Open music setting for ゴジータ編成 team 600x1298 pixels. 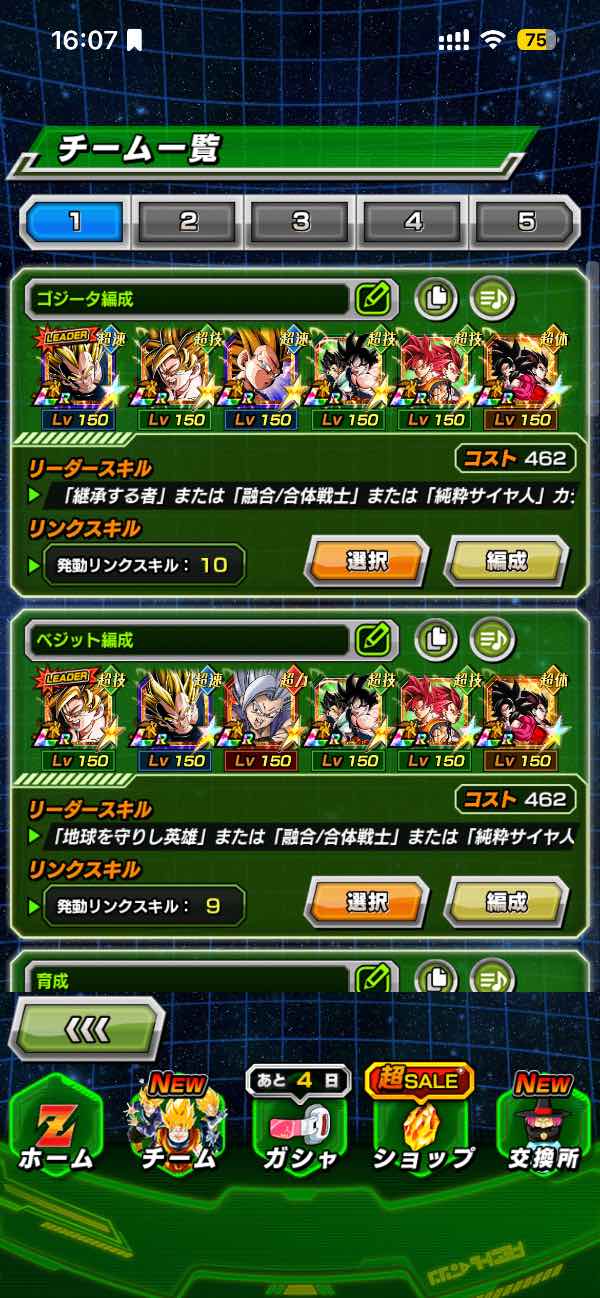492,297
